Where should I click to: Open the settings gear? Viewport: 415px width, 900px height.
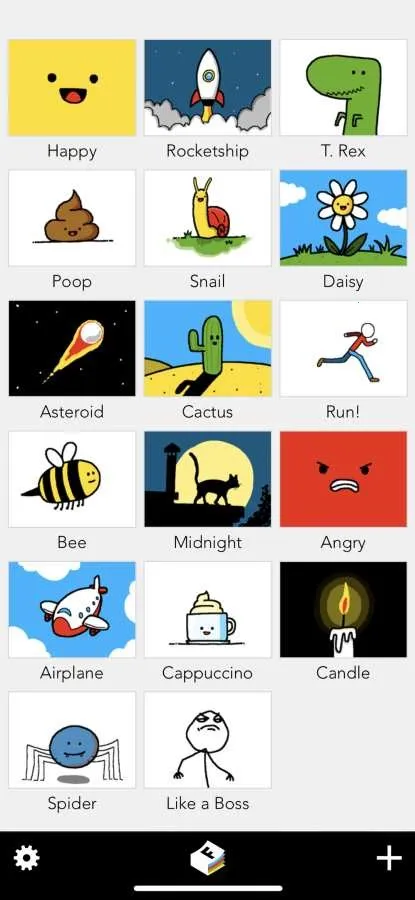(x=26, y=859)
